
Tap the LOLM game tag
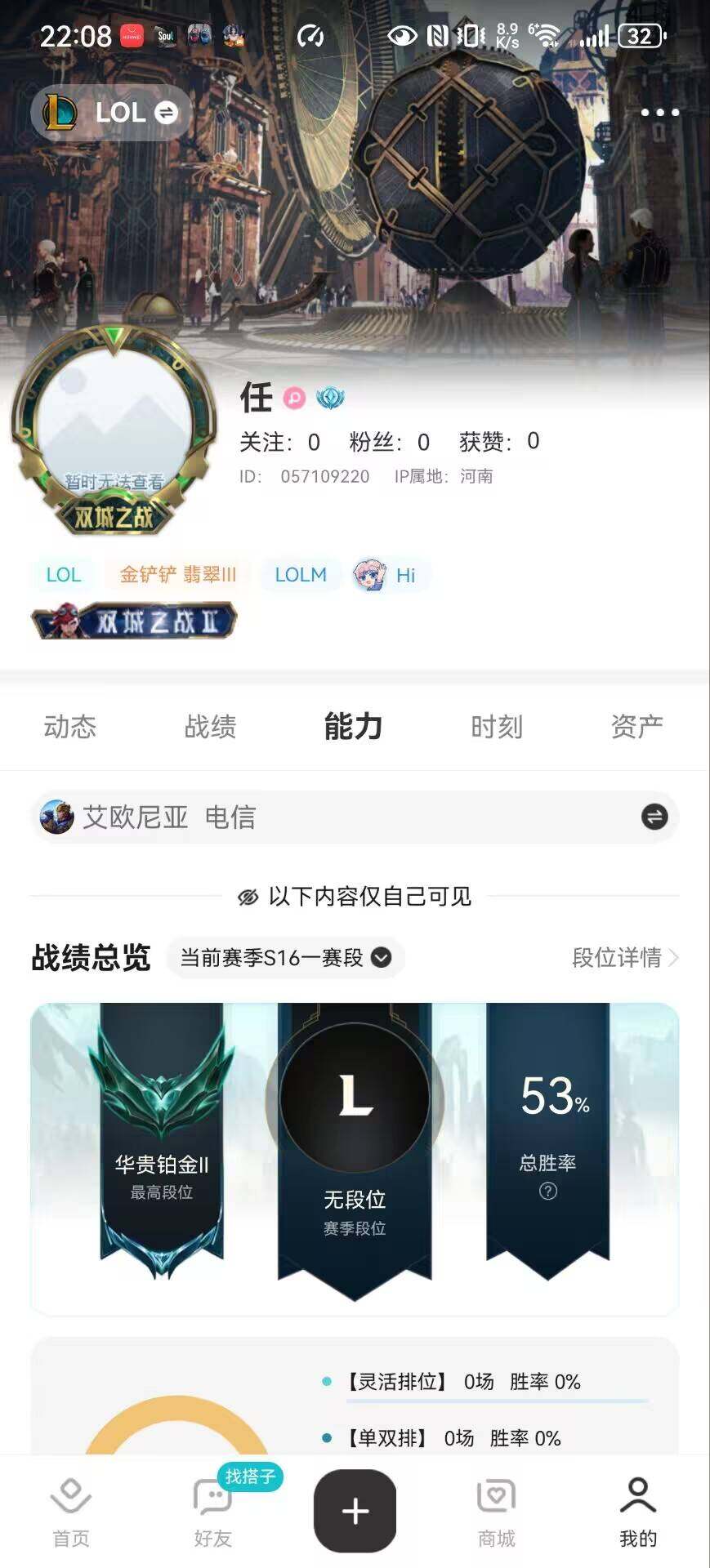point(301,575)
